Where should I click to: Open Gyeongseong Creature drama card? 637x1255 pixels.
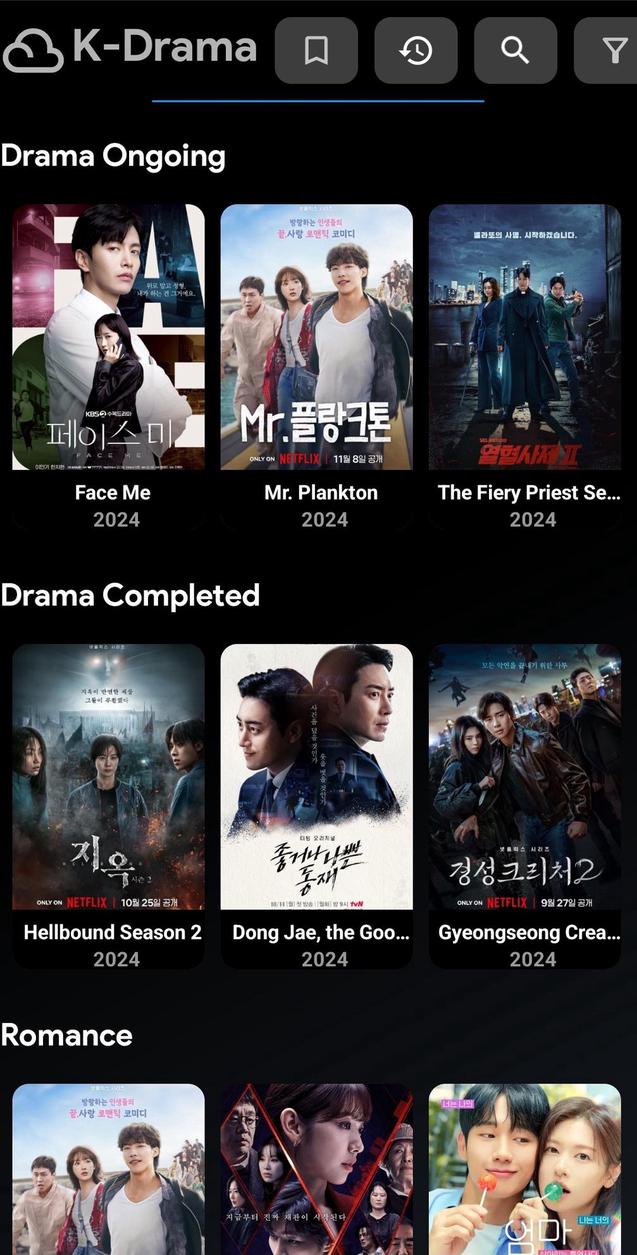[525, 777]
